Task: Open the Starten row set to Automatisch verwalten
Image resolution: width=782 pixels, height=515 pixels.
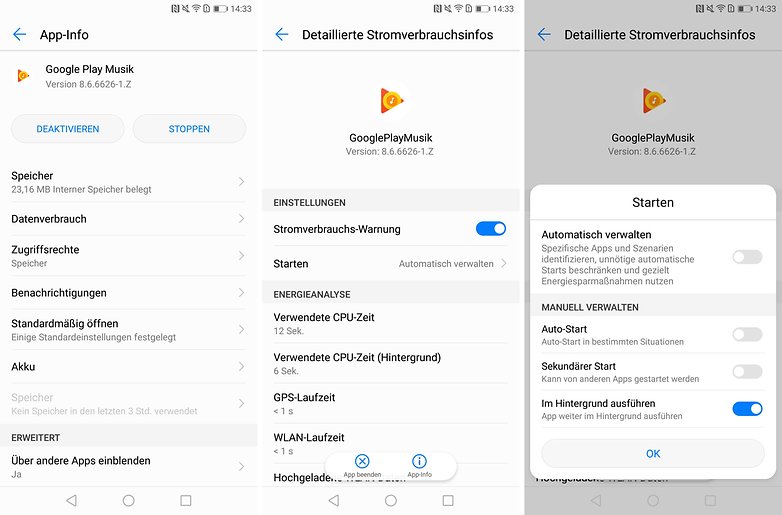Action: pyautogui.click(x=390, y=264)
